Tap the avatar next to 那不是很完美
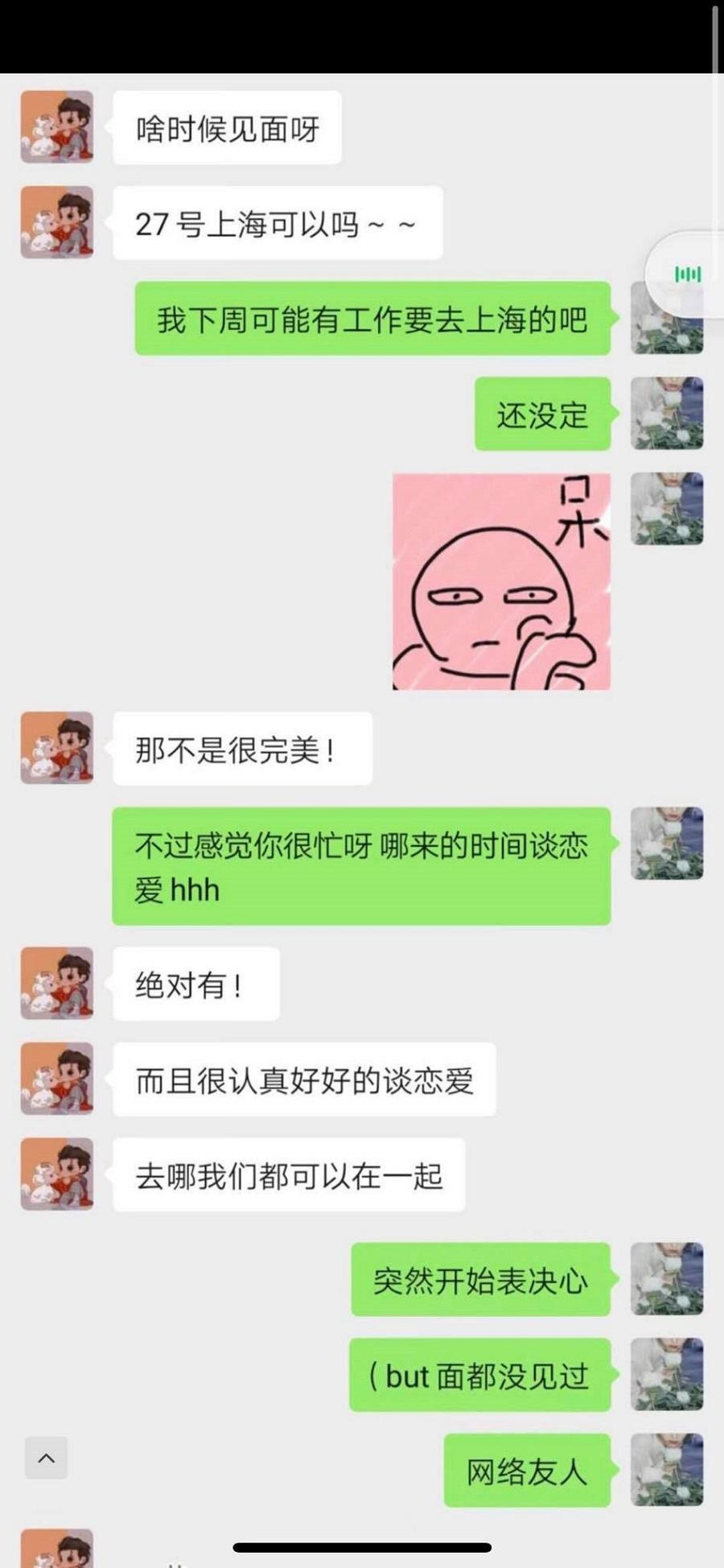Viewport: 724px width, 1568px height. point(57,748)
